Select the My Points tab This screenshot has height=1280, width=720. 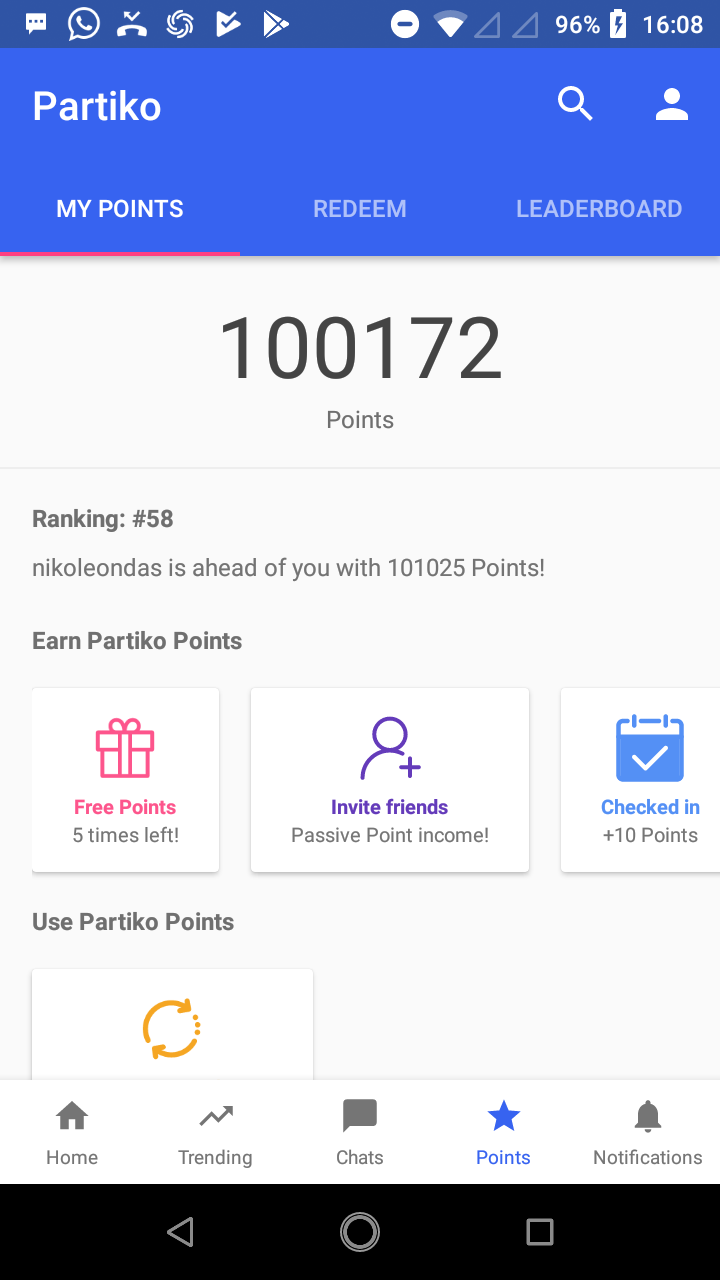point(120,209)
